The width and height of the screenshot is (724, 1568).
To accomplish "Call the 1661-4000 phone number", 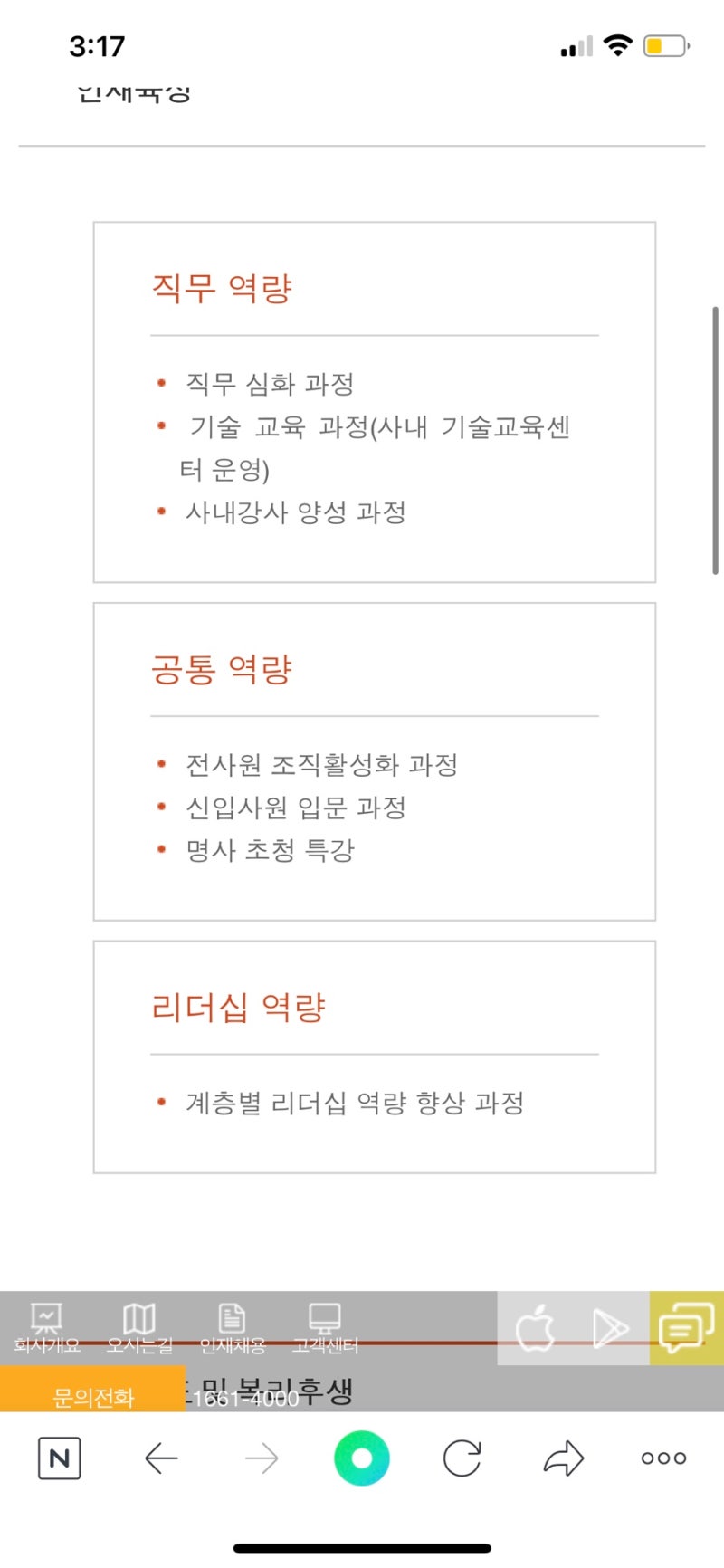I will click(x=246, y=1398).
